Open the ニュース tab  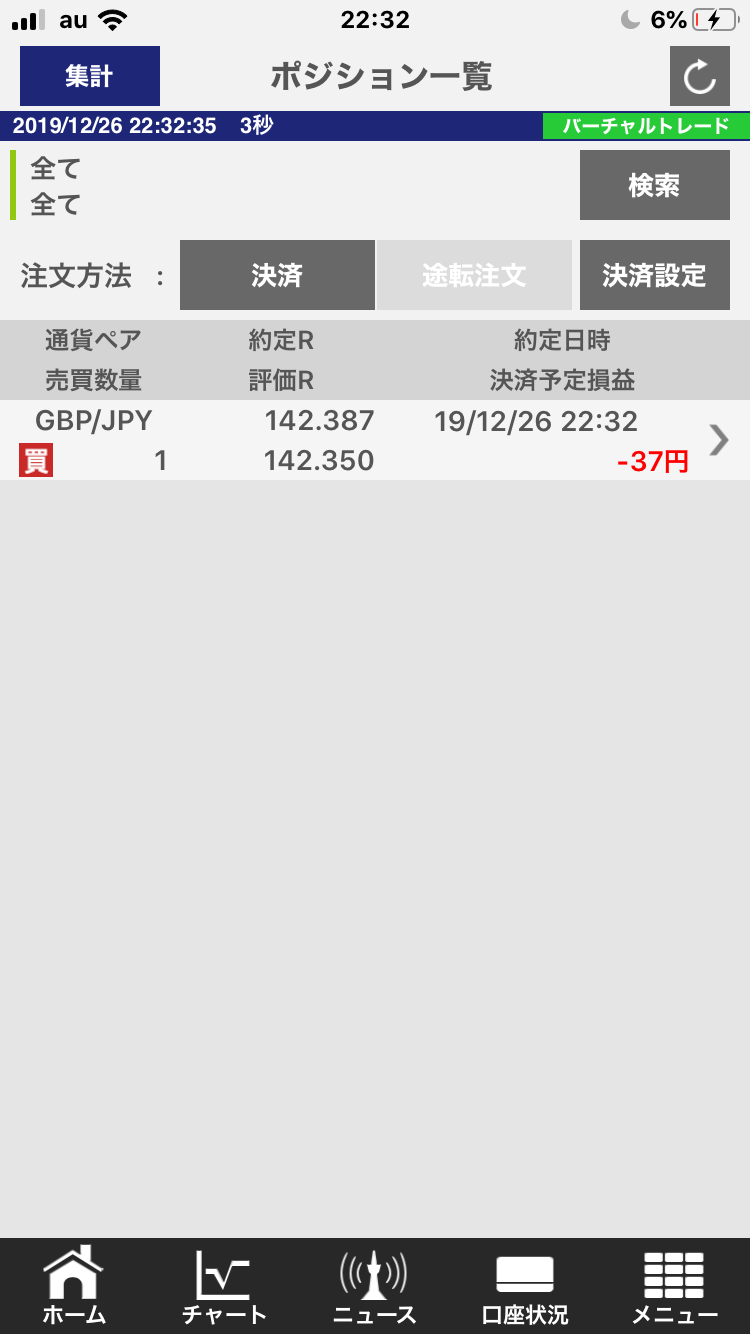tap(374, 1286)
